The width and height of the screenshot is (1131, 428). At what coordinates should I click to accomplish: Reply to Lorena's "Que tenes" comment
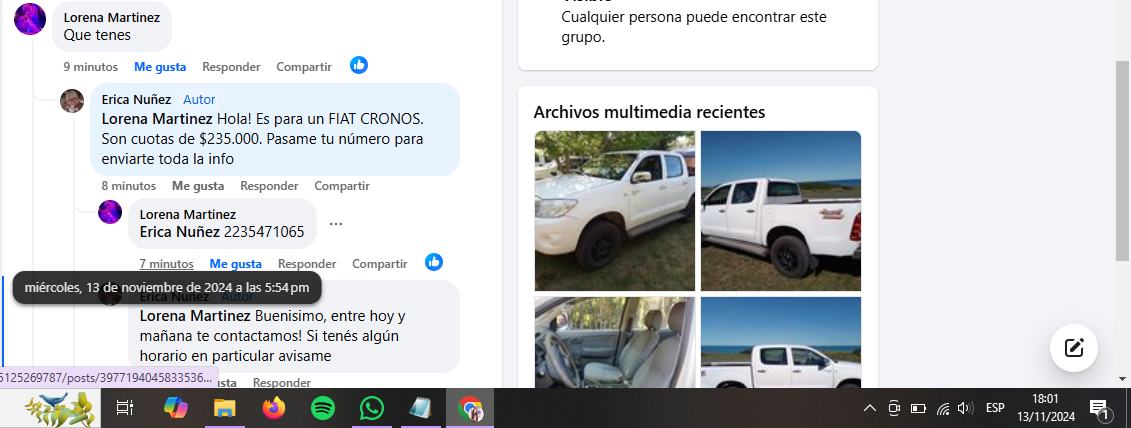[x=231, y=67]
